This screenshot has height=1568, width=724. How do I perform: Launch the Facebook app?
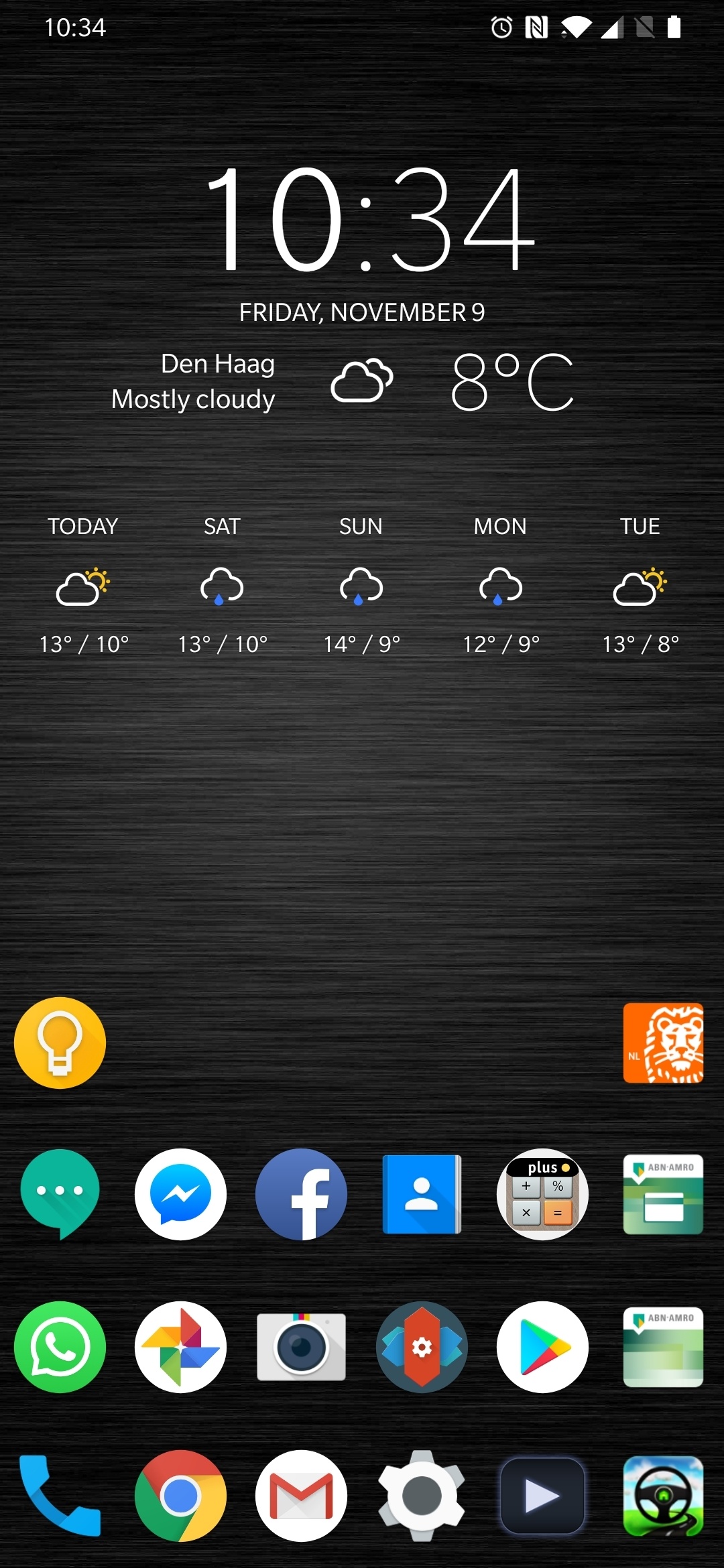click(302, 1194)
